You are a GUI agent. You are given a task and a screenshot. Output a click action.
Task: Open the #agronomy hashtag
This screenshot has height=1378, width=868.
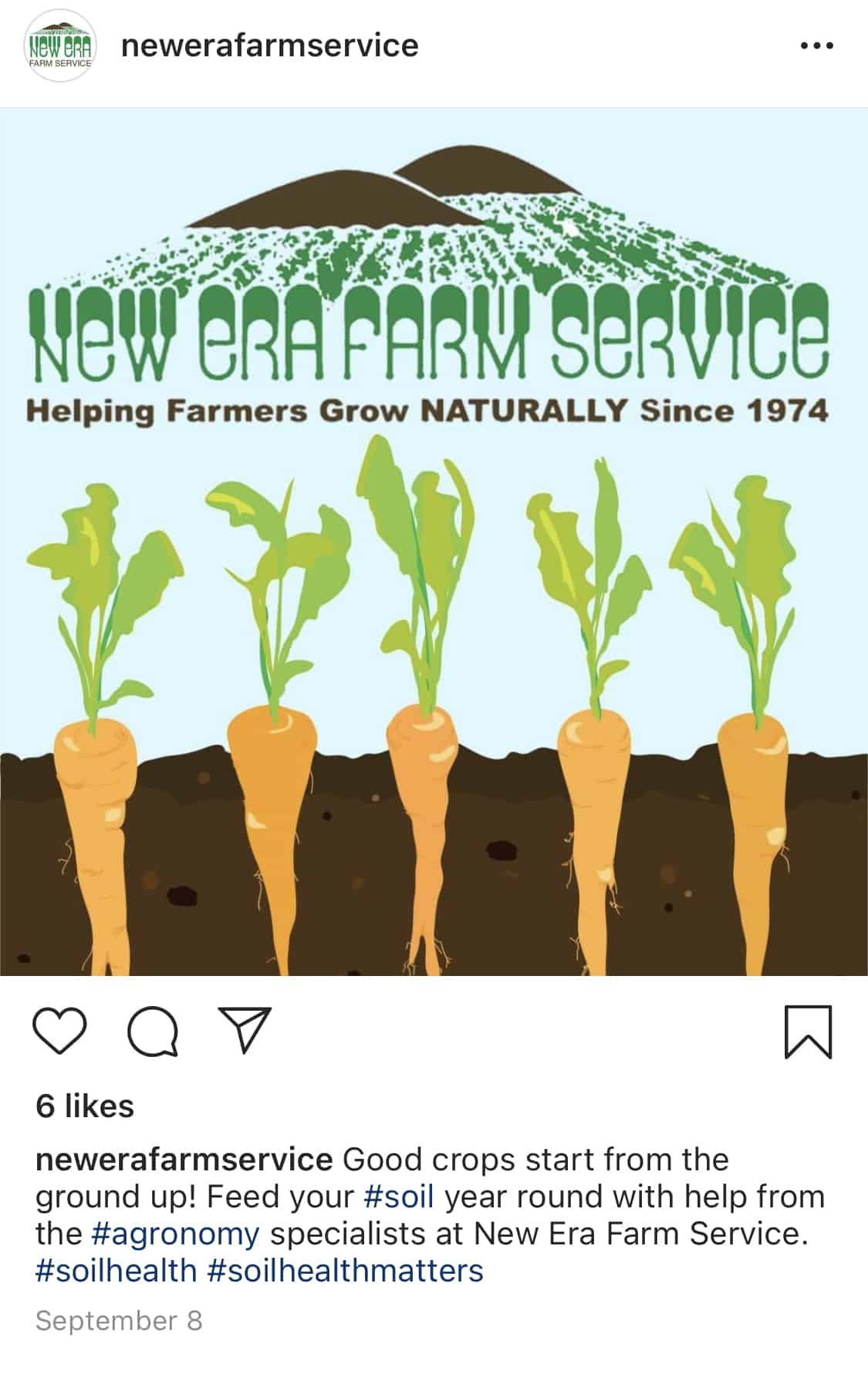[175, 1233]
